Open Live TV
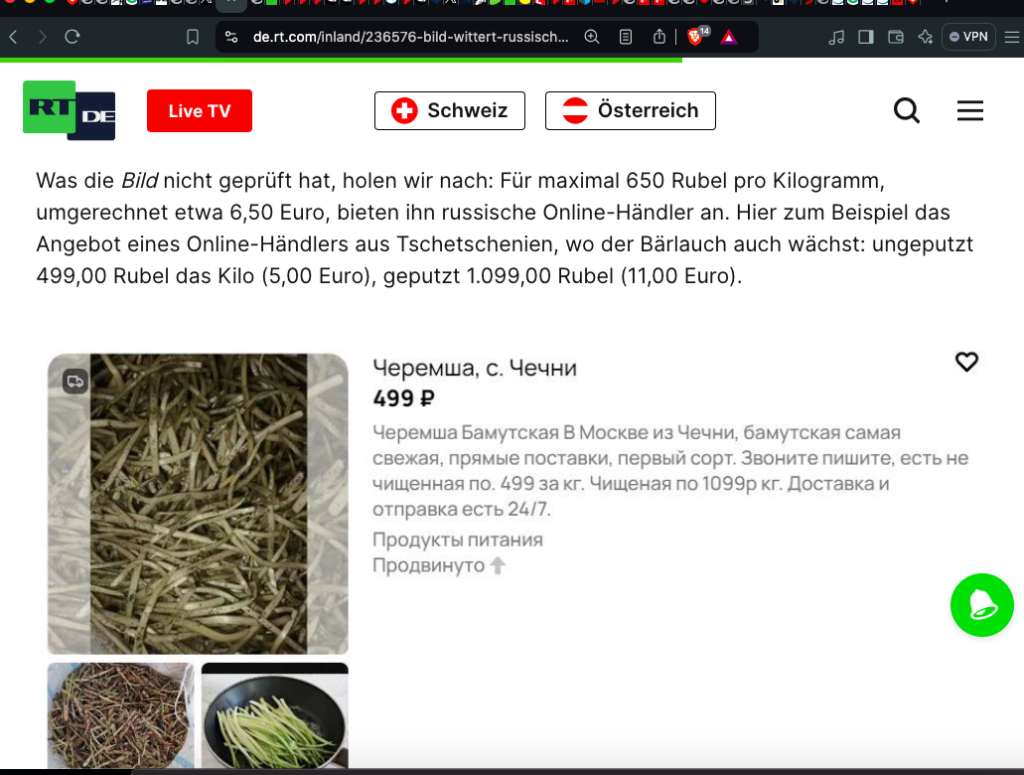The height and width of the screenshot is (775, 1024). coord(199,111)
